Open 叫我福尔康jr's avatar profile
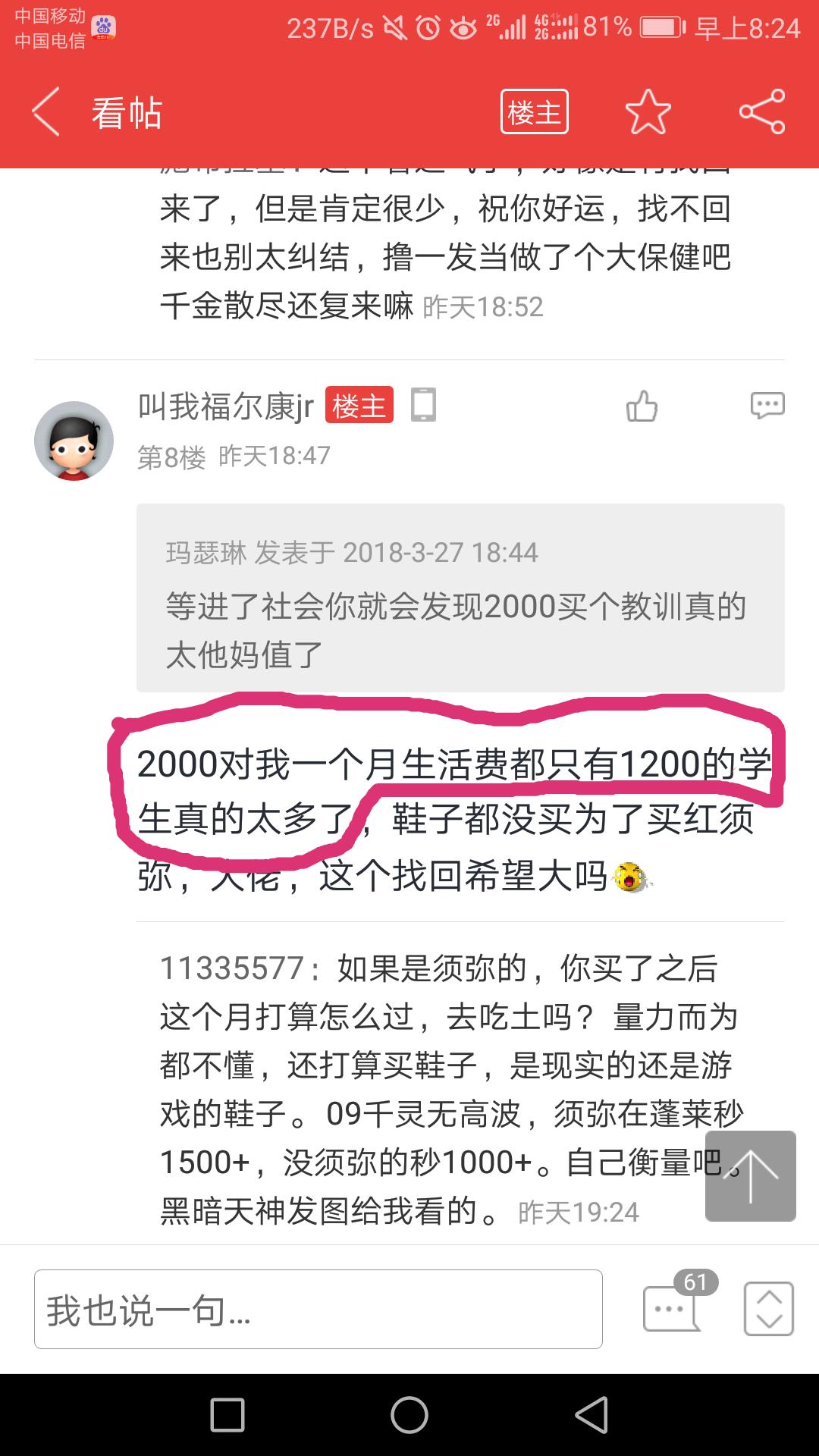 74,441
